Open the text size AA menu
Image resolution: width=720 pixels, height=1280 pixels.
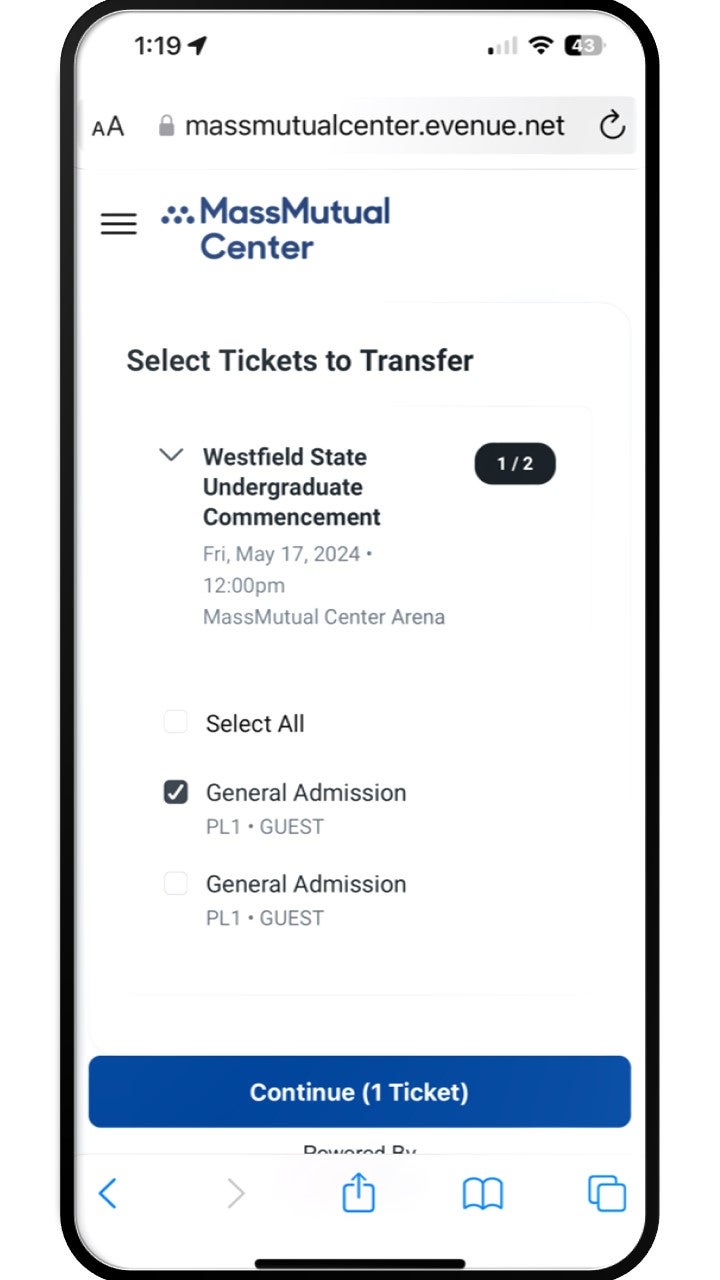108,126
